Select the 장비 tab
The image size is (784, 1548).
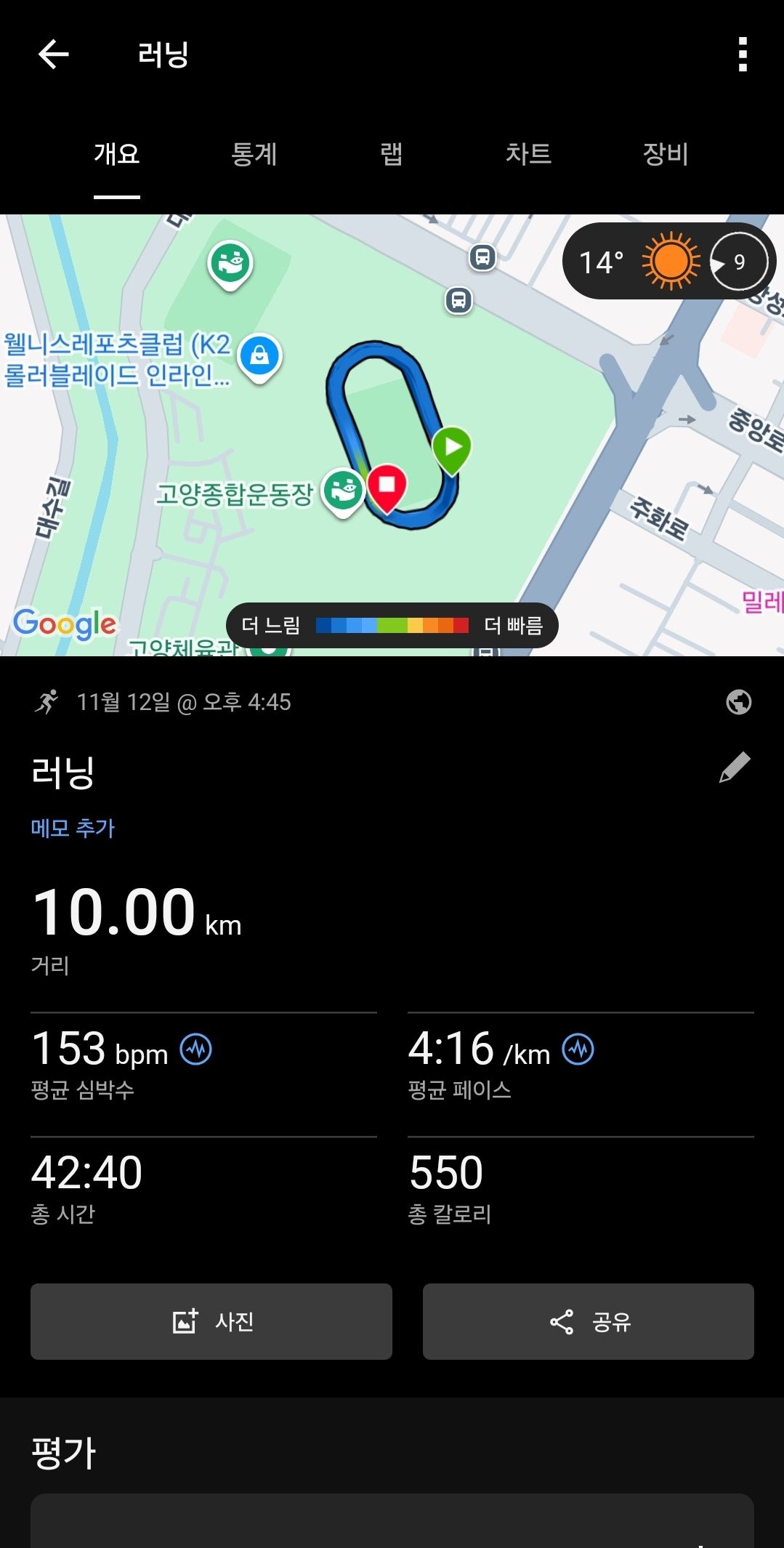pyautogui.click(x=665, y=154)
